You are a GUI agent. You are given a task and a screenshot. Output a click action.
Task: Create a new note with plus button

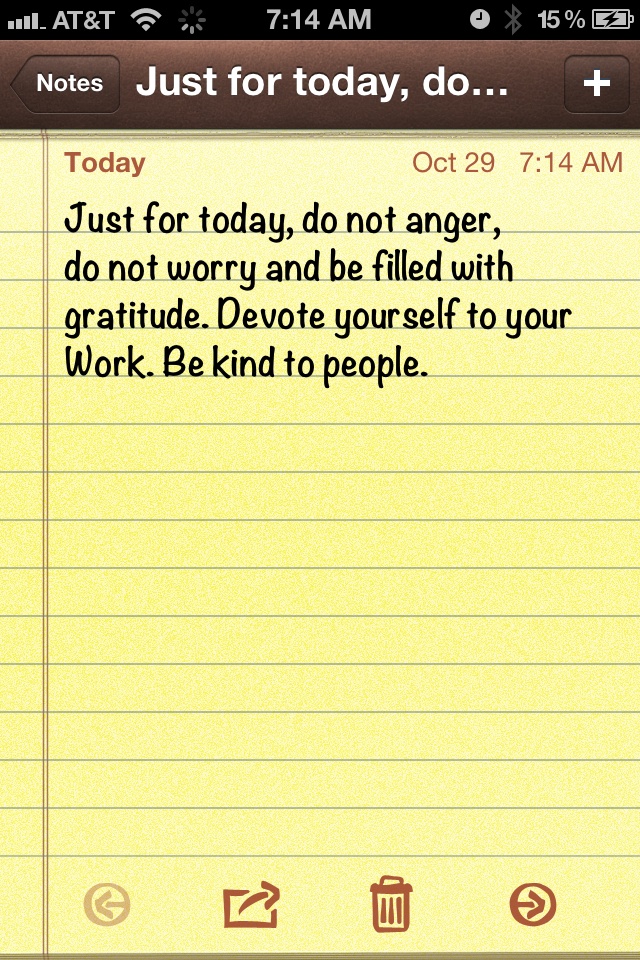(596, 84)
